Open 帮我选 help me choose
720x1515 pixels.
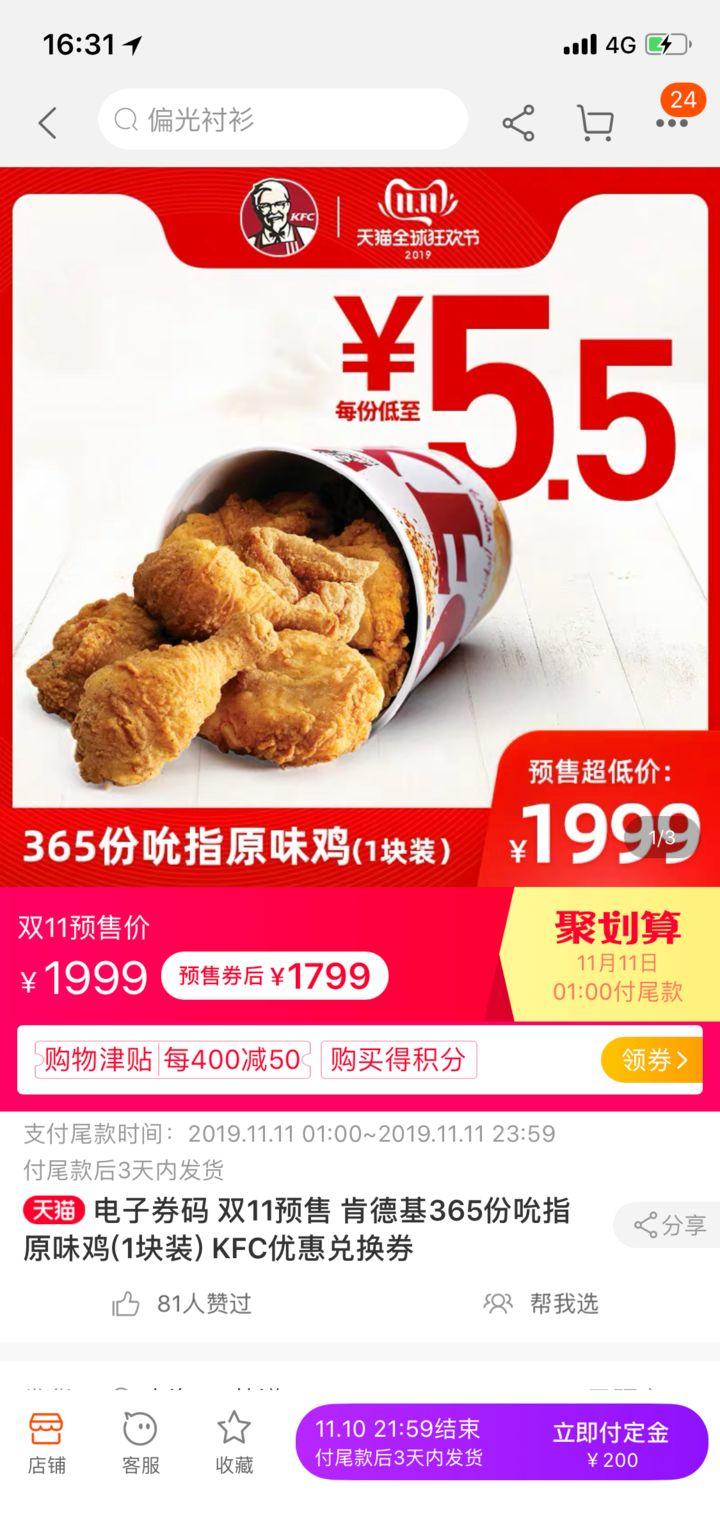[542, 1303]
